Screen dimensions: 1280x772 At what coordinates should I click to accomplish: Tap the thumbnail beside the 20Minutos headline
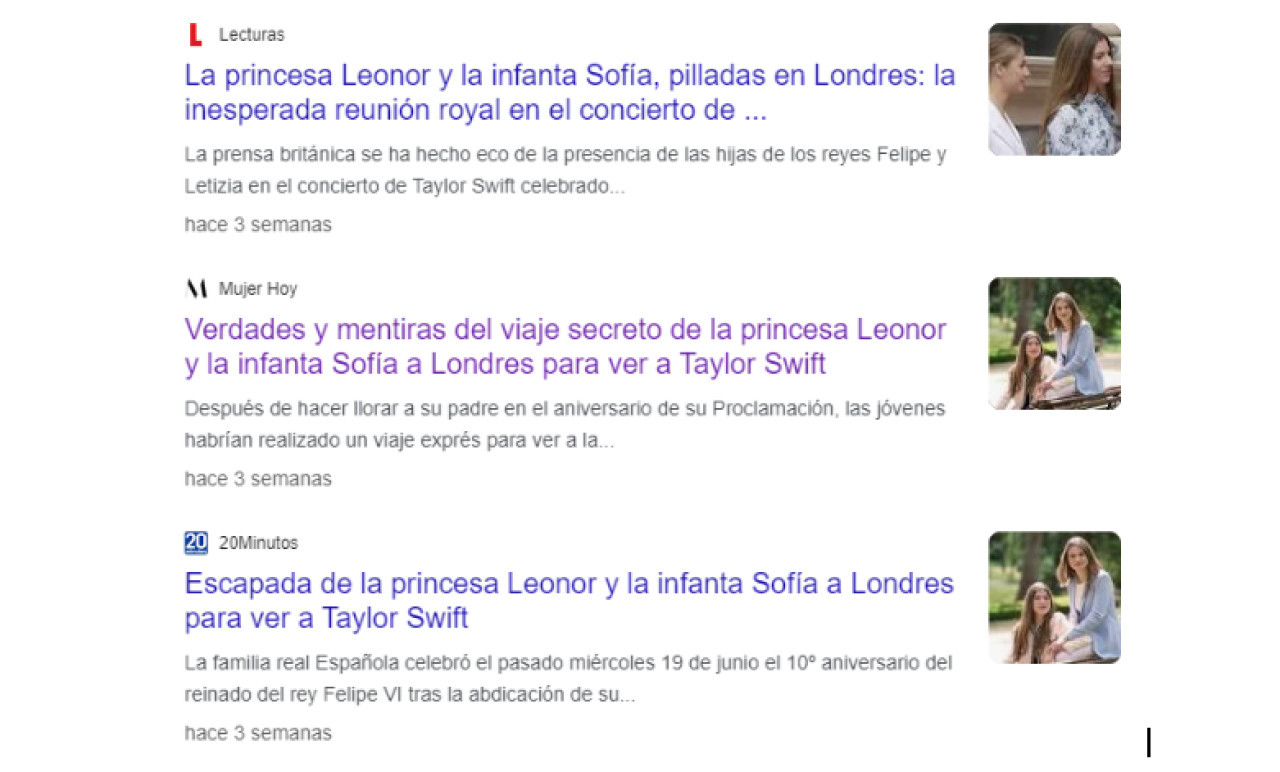(x=1054, y=598)
